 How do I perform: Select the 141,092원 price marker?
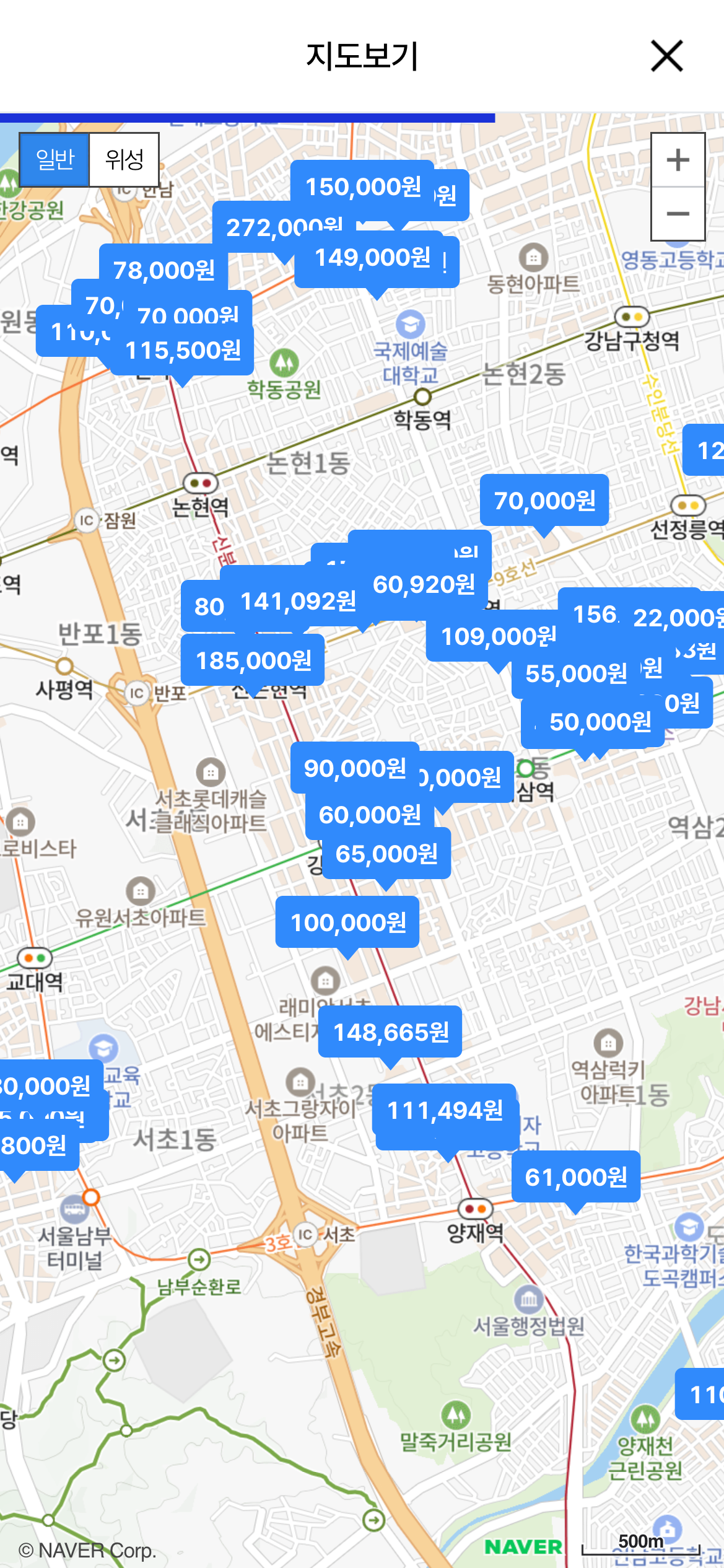(x=298, y=601)
